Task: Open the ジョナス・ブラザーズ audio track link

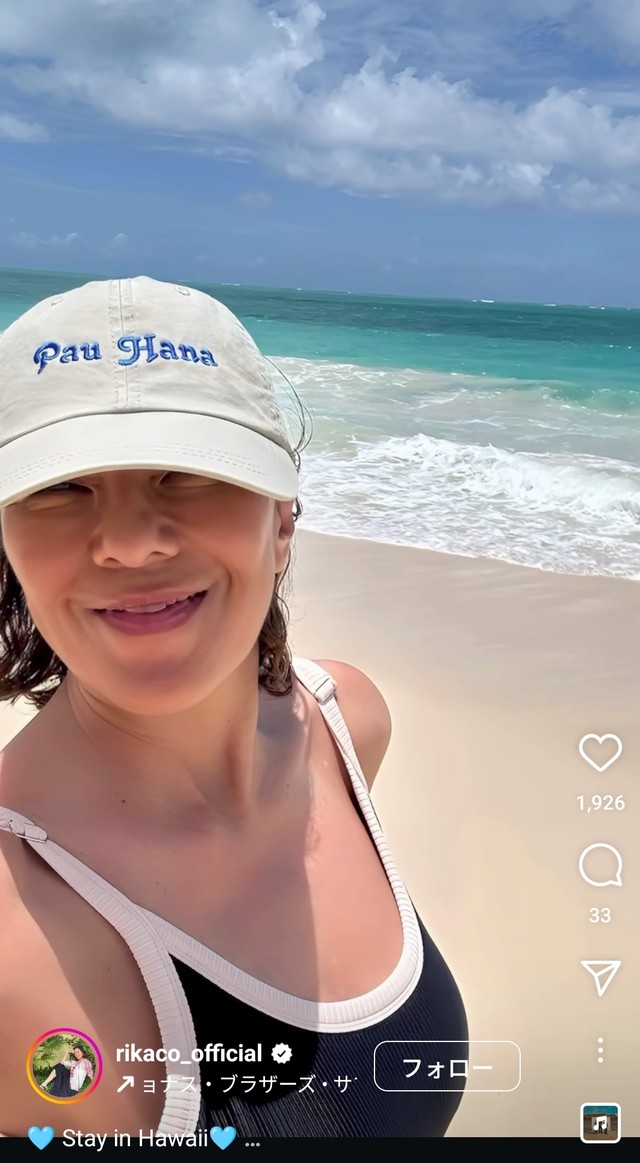Action: point(236,1083)
